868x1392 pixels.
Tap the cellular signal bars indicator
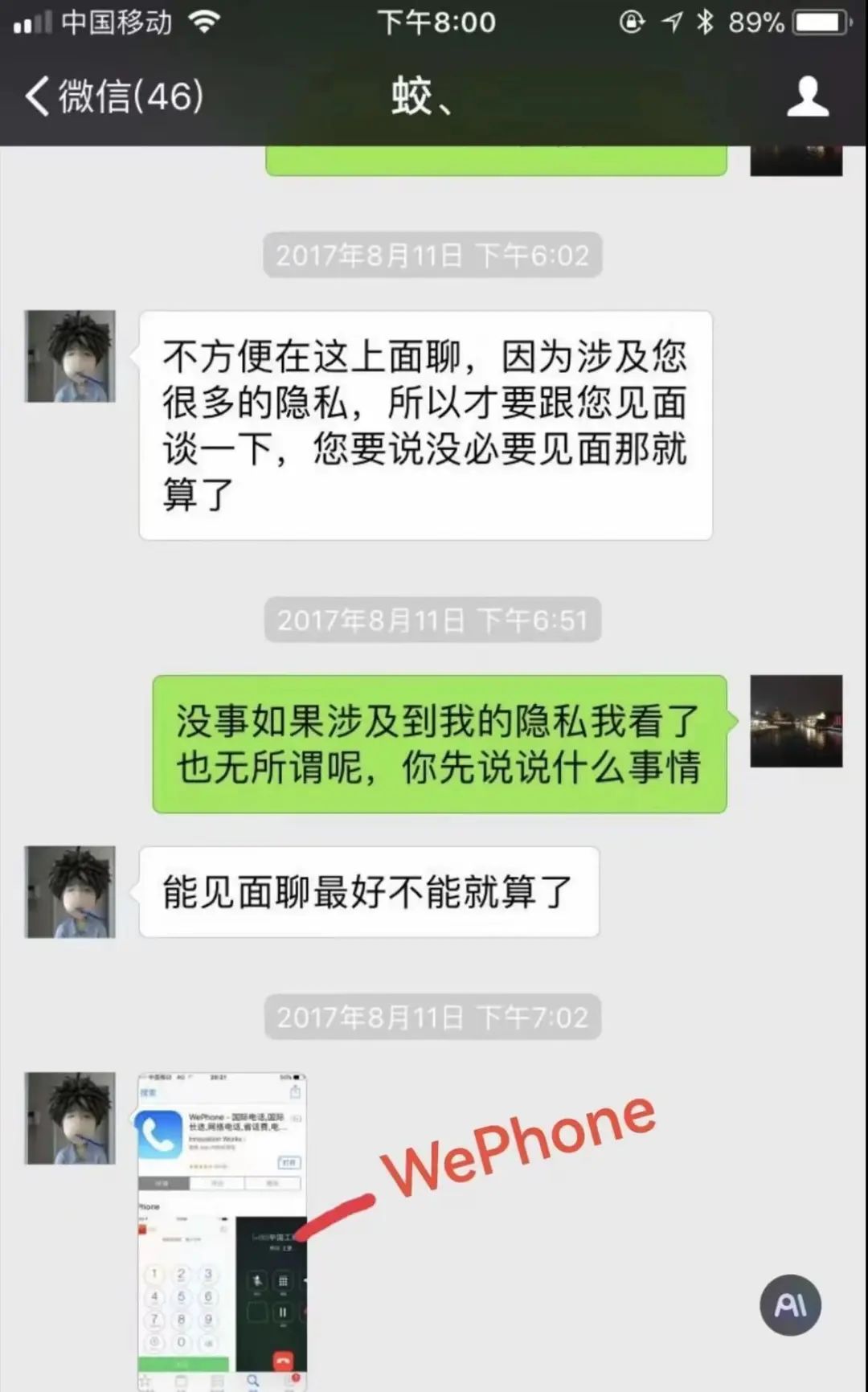pos(34,23)
